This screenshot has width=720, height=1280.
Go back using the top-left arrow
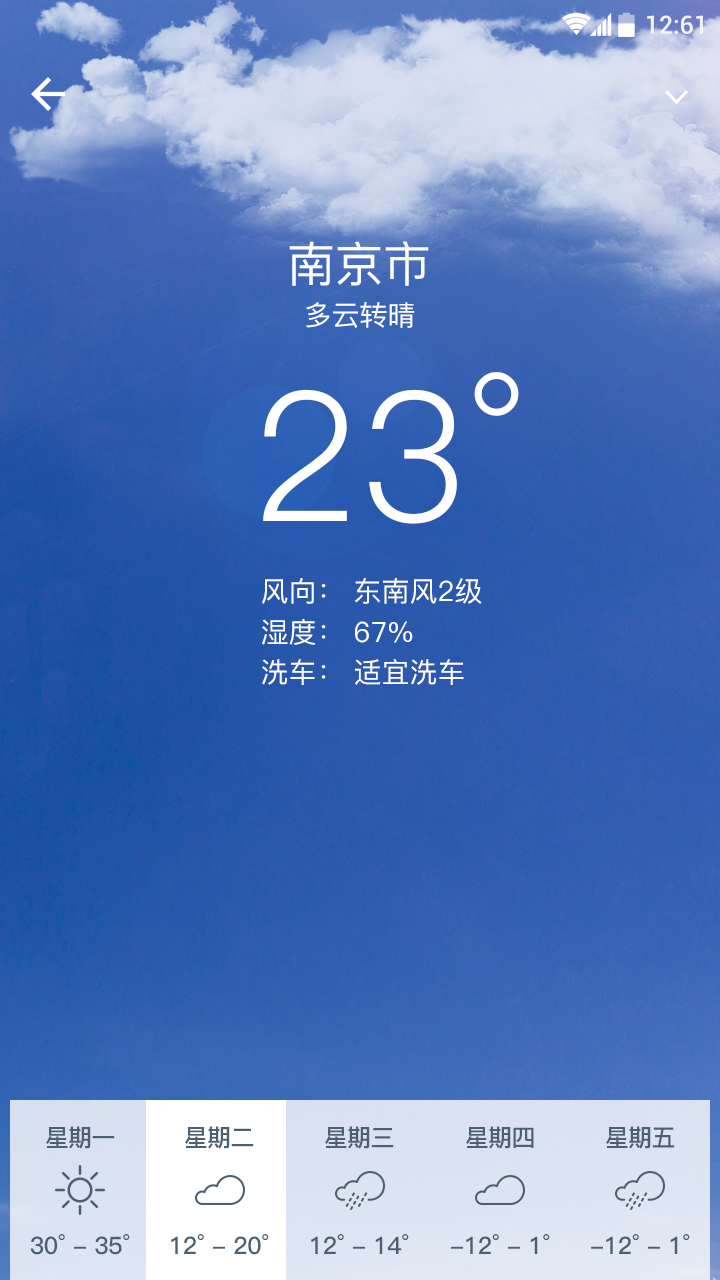[48, 95]
